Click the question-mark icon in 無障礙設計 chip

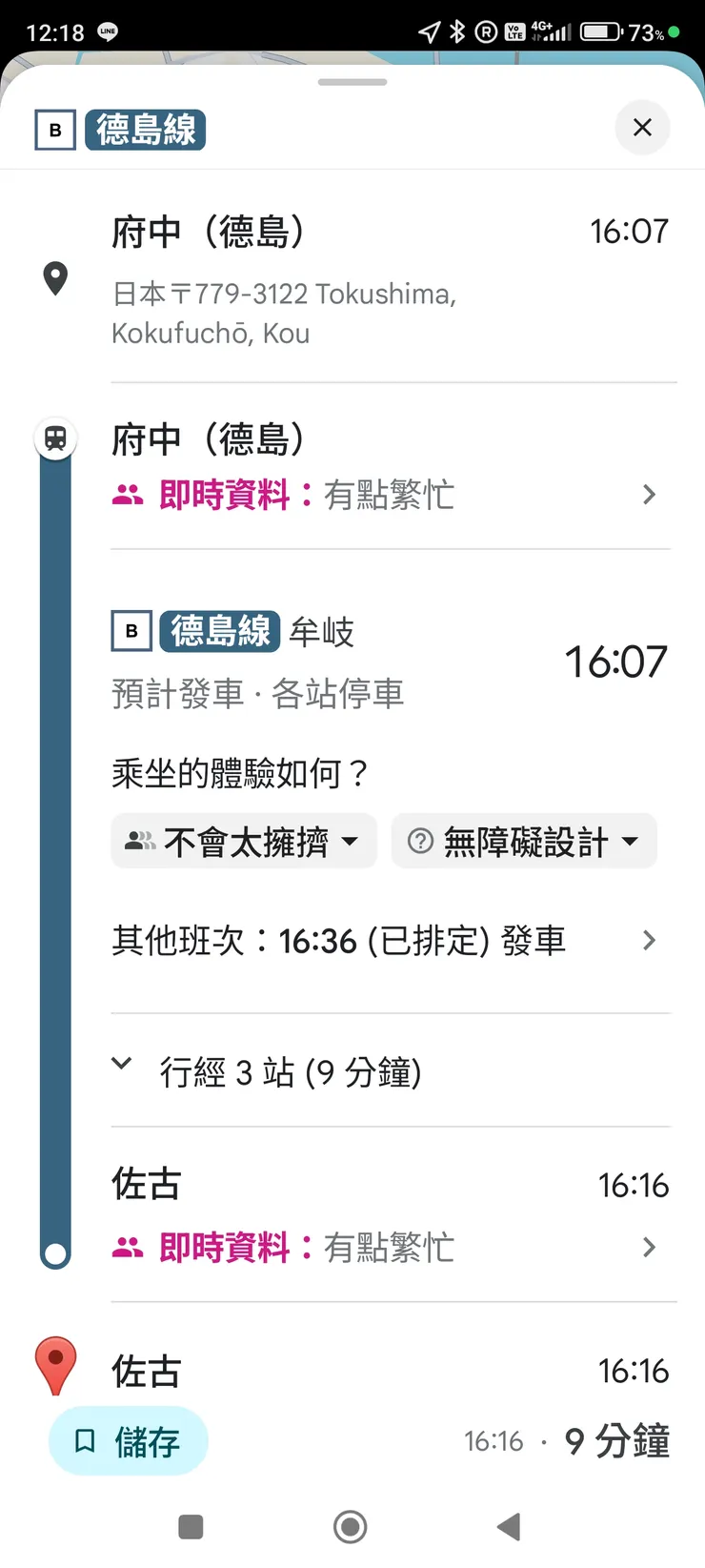[421, 841]
